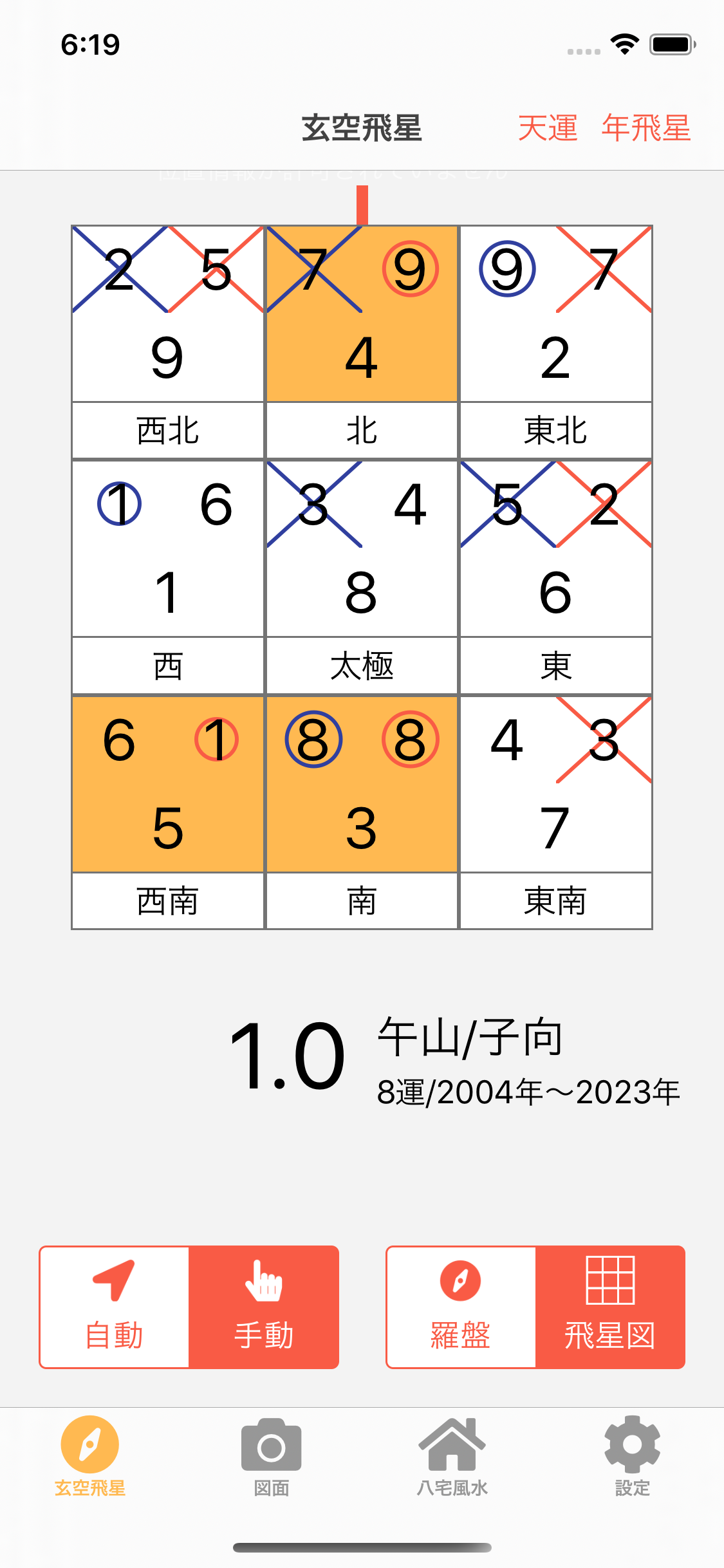Open the 年飛星 yearly star view
The width and height of the screenshot is (724, 1568).
[645, 127]
